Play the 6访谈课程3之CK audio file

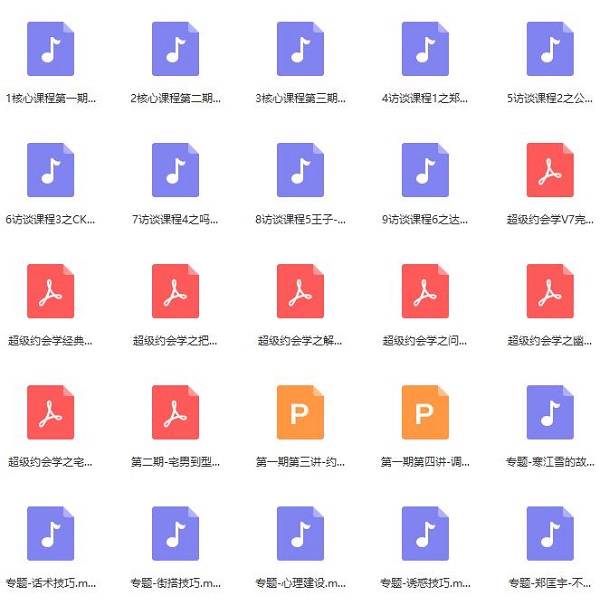(x=50, y=170)
